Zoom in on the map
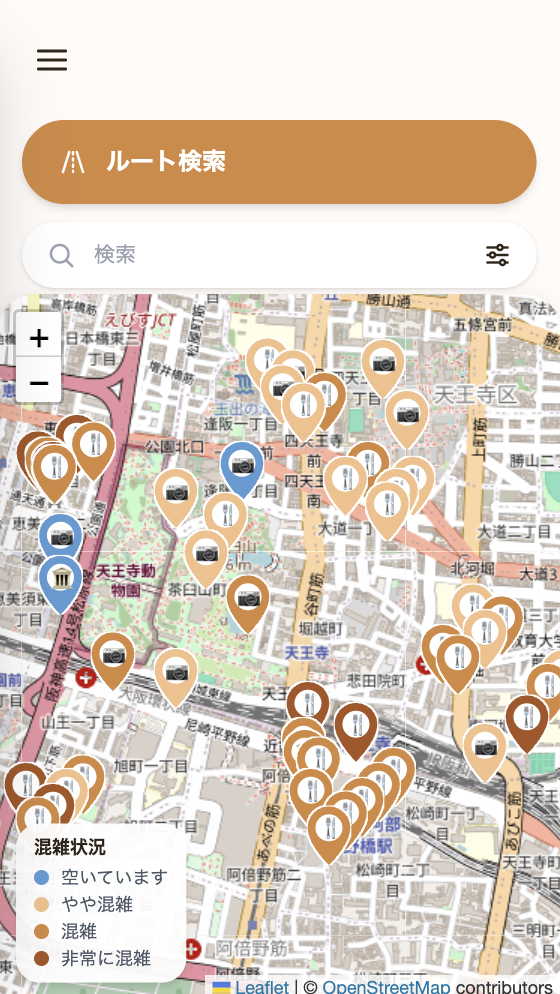Image resolution: width=560 pixels, height=994 pixels. coord(39,337)
